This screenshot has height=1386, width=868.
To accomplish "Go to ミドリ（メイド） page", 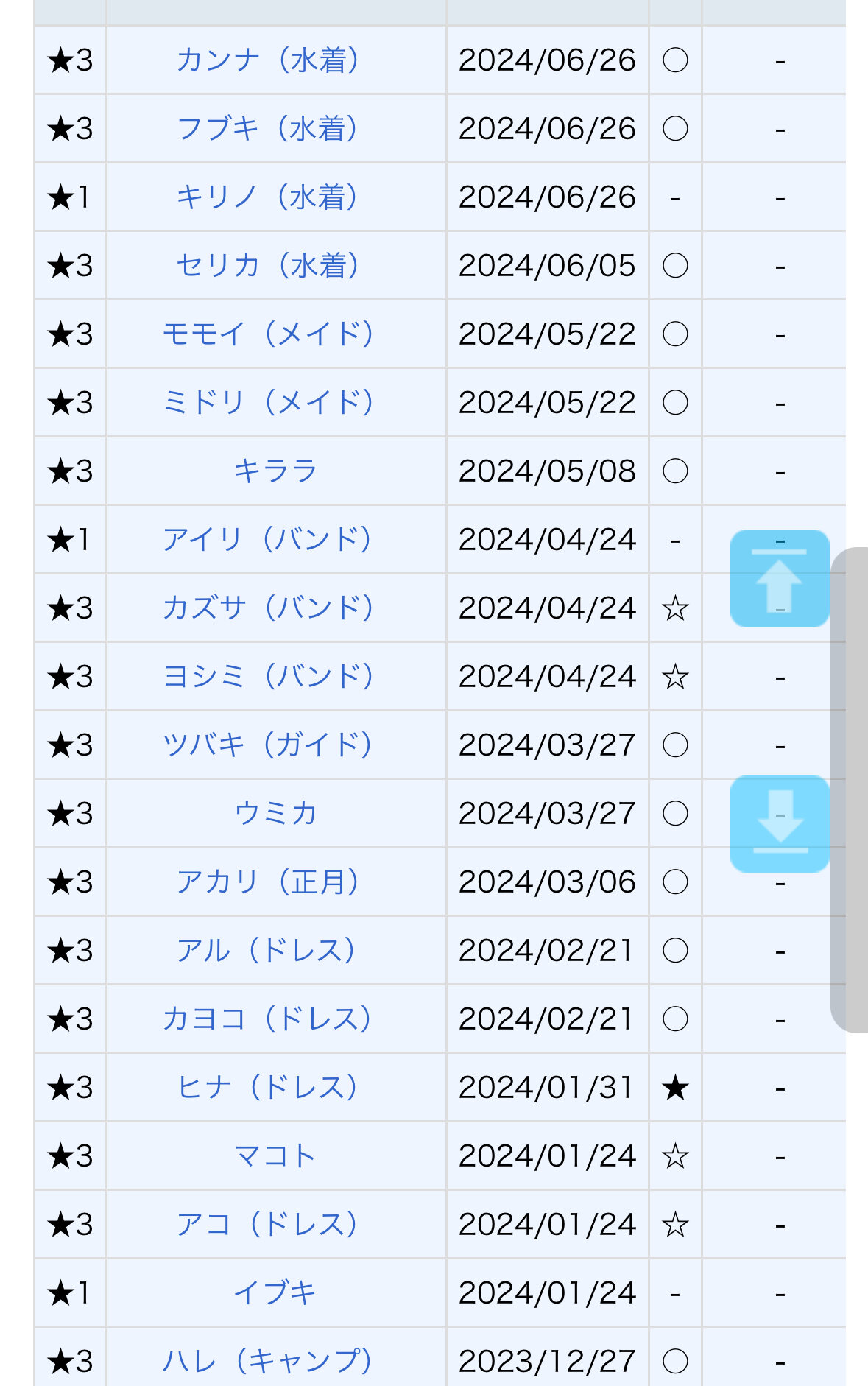I will (268, 403).
